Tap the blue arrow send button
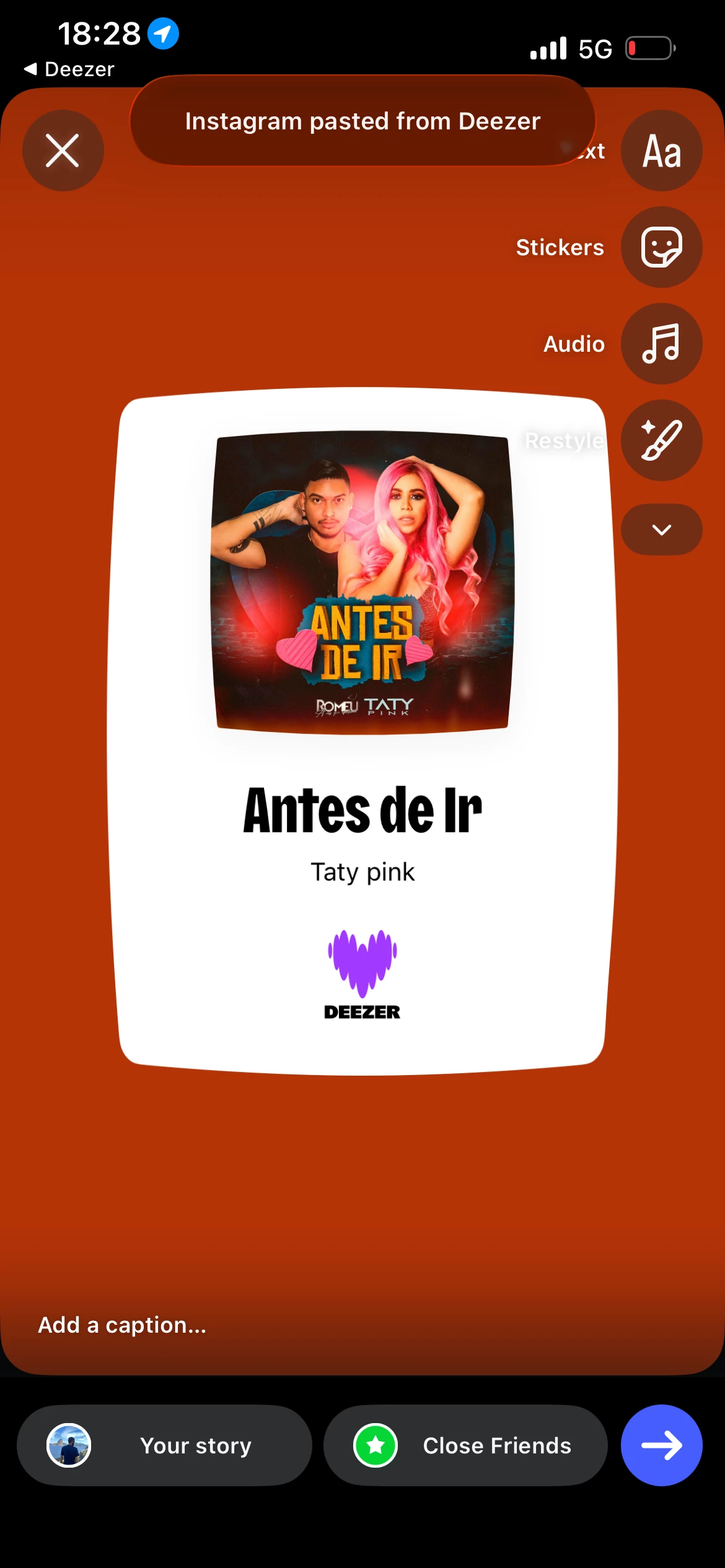725x1568 pixels. (661, 1445)
